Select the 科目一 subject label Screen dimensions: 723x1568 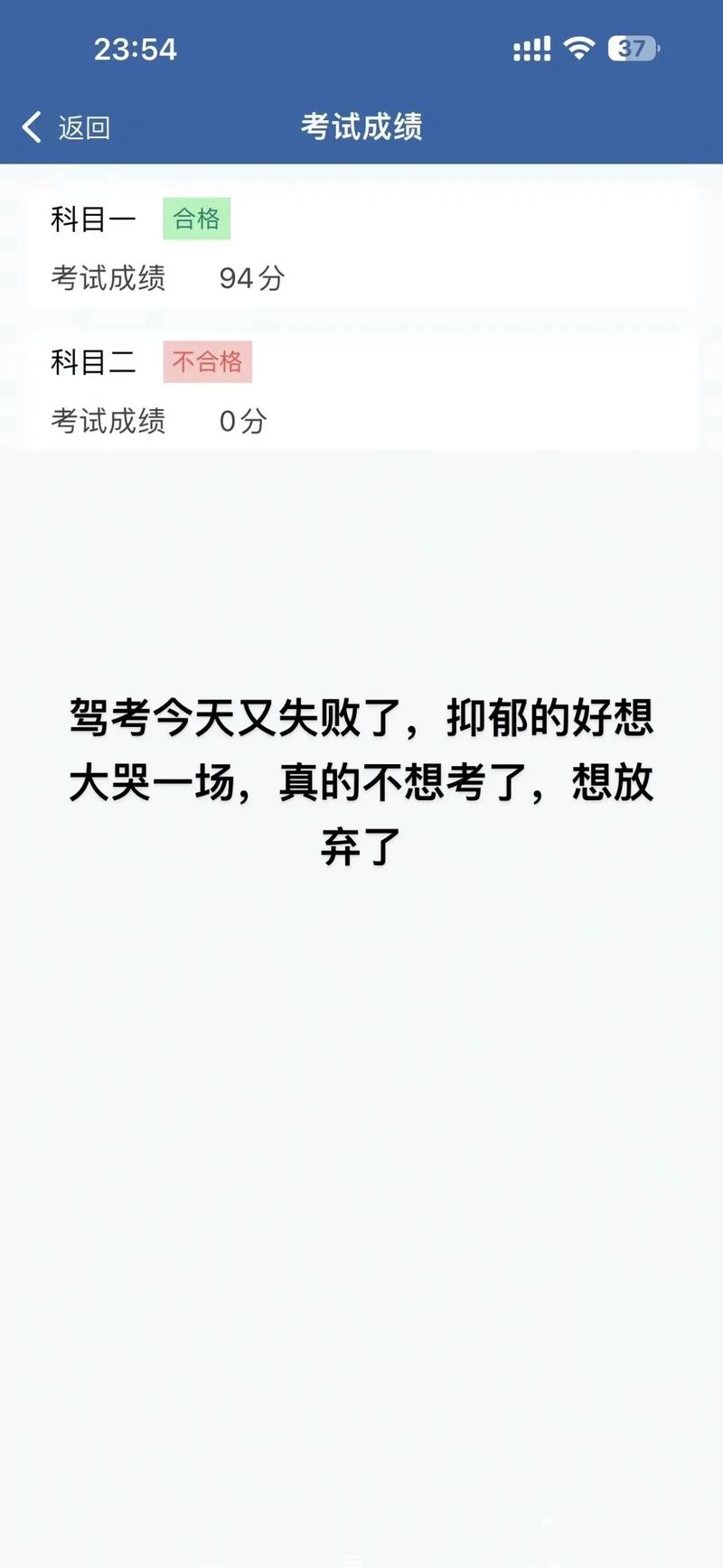(93, 218)
